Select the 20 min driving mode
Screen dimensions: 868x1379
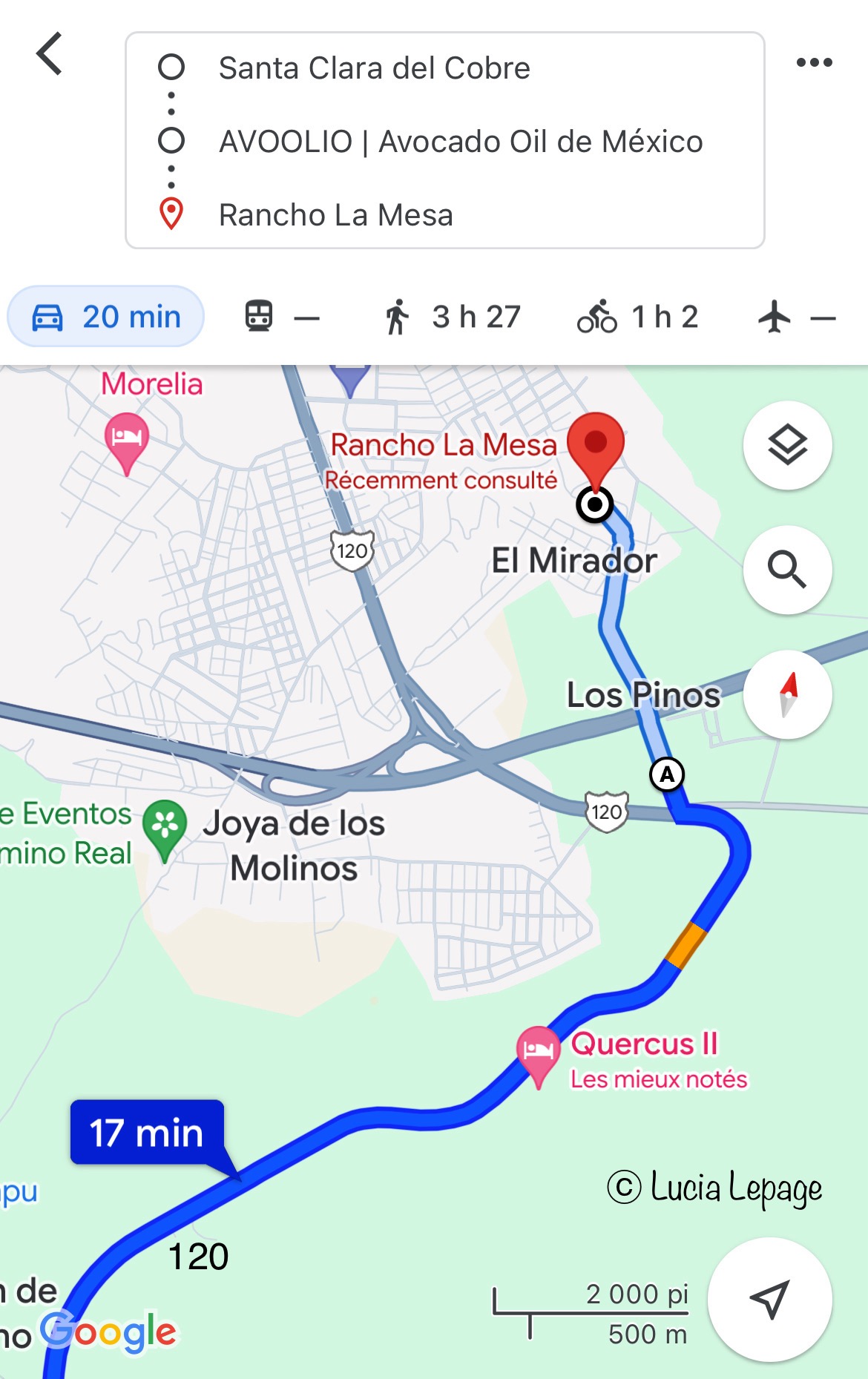106,317
